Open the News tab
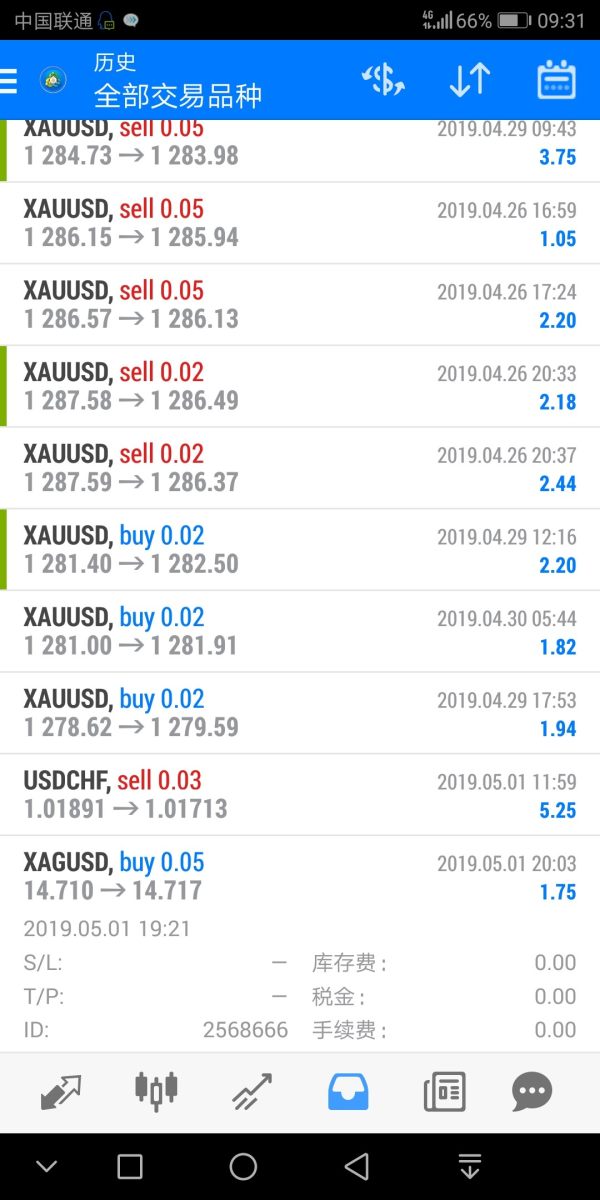 point(444,1091)
